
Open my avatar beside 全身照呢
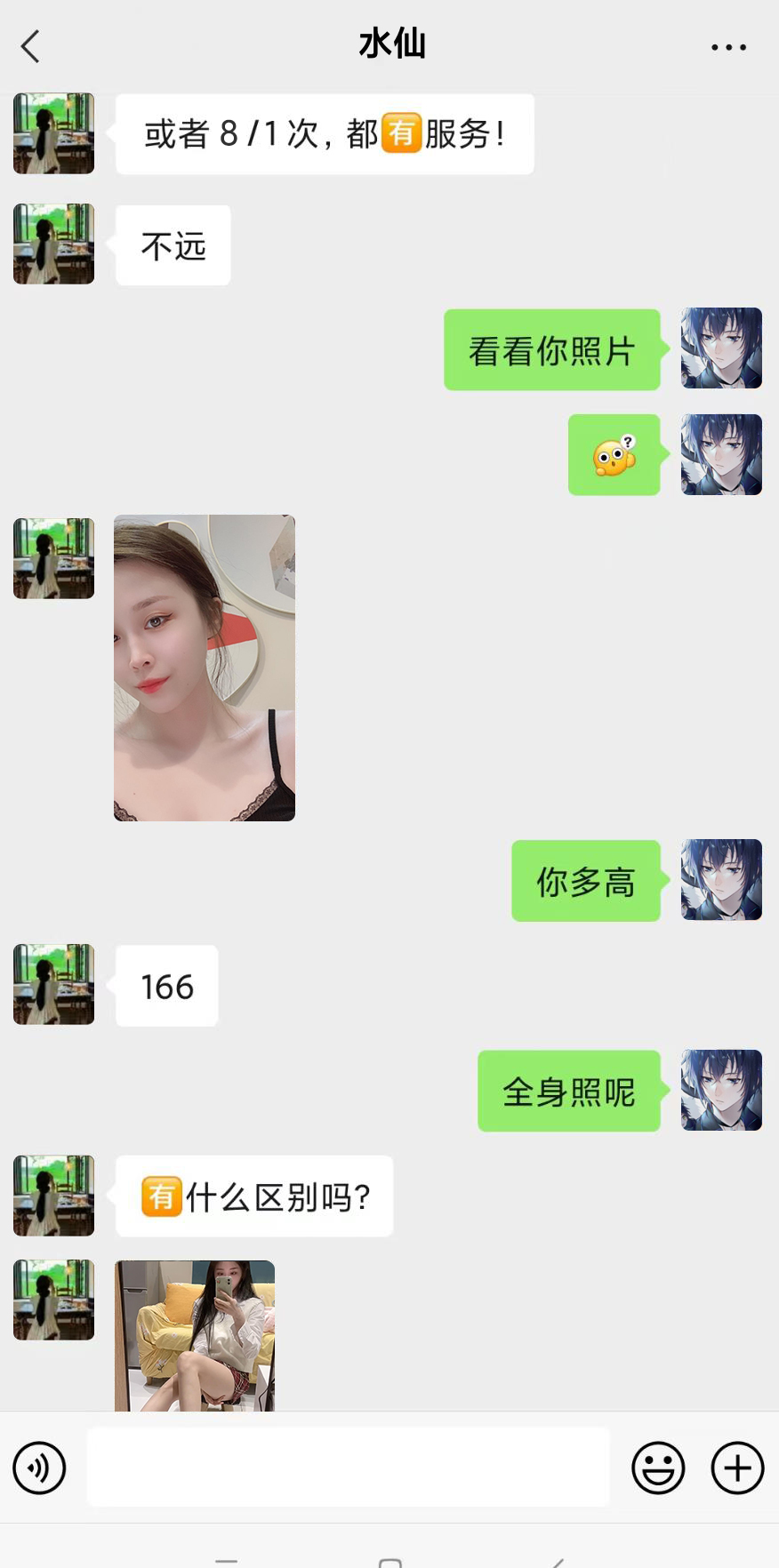pos(721,1091)
